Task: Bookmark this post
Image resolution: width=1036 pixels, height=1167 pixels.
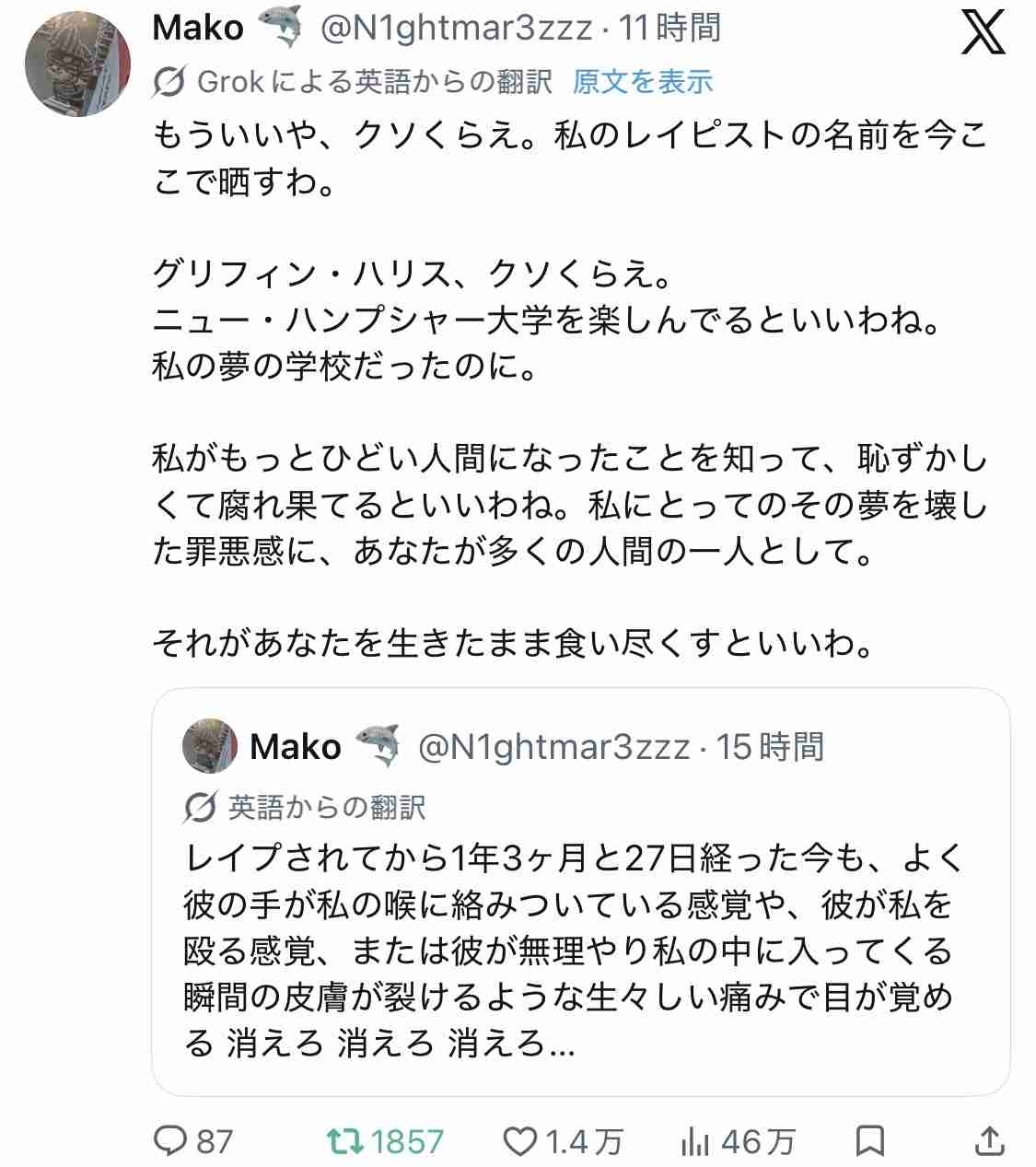Action: (870, 1142)
